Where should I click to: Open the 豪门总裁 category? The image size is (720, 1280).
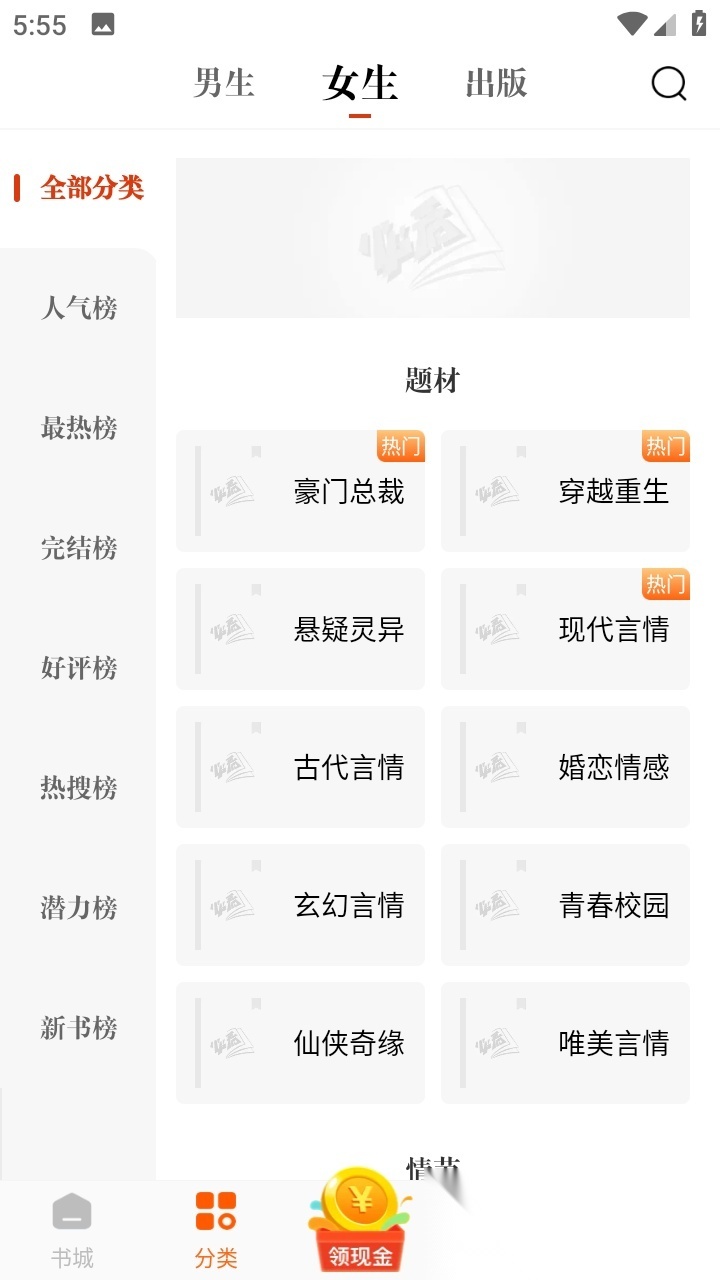pyautogui.click(x=301, y=491)
